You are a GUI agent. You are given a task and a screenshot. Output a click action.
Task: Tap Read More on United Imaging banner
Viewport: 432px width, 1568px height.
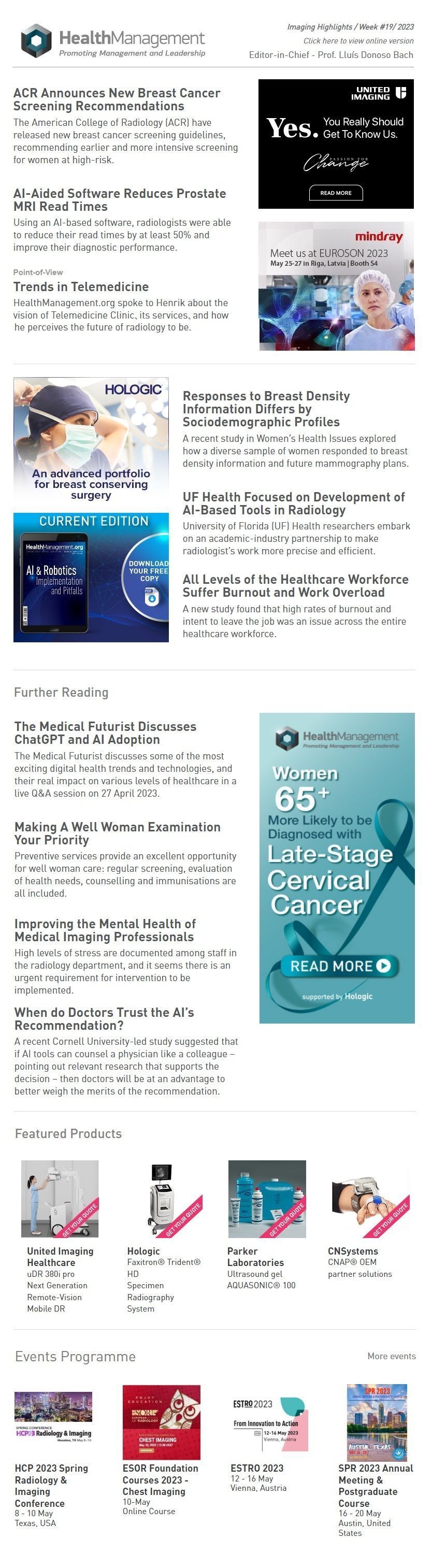pyautogui.click(x=335, y=193)
